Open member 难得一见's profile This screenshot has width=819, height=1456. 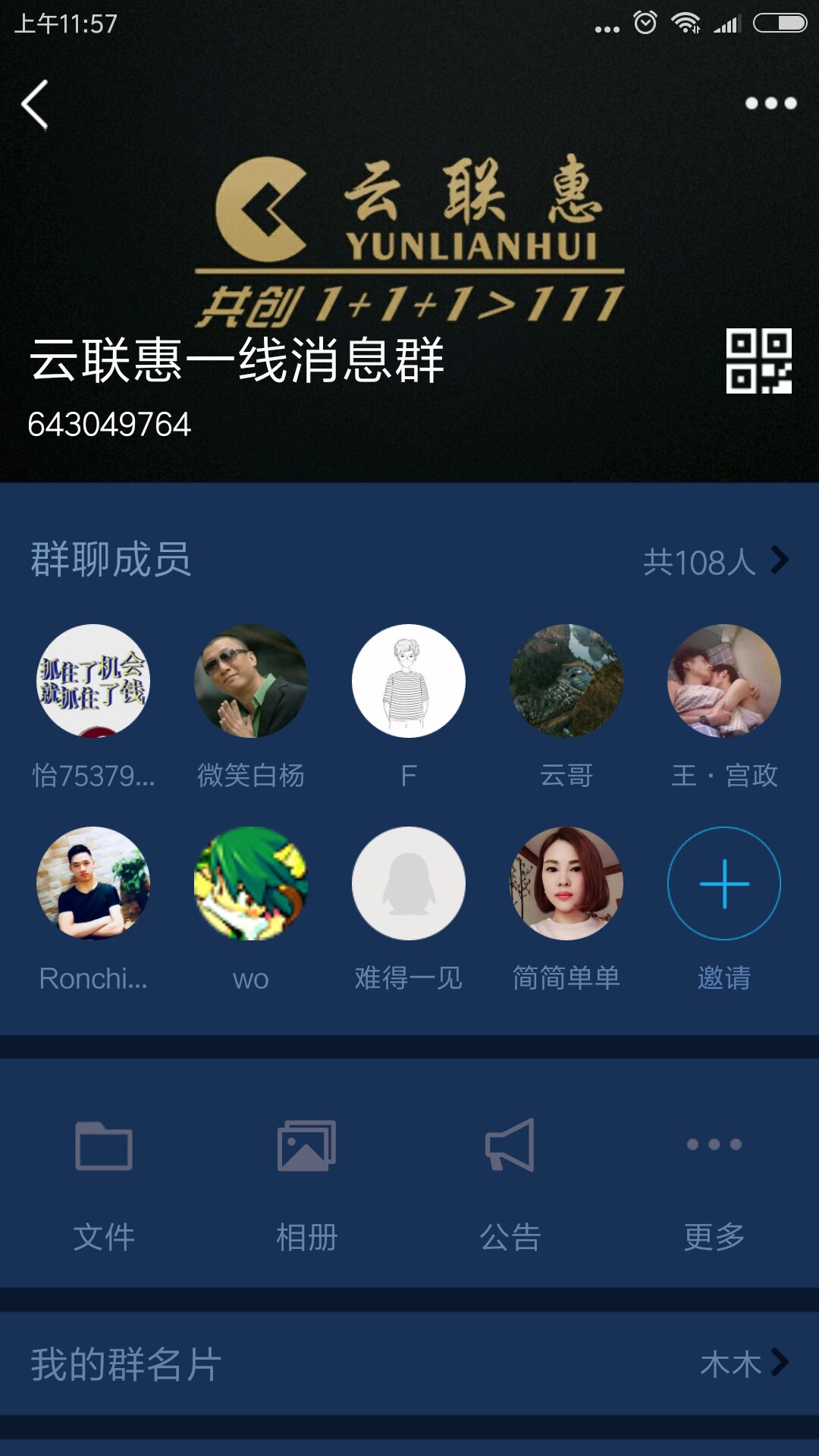[409, 883]
